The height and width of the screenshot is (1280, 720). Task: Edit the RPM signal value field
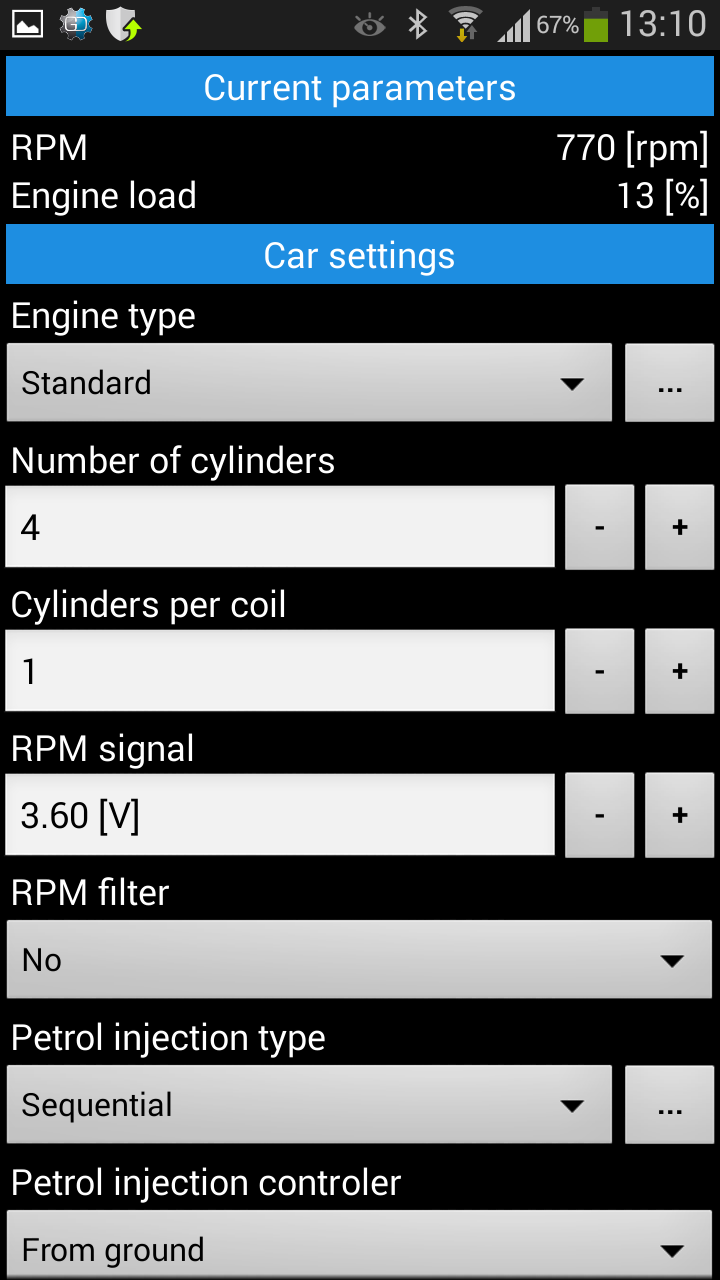click(280, 814)
